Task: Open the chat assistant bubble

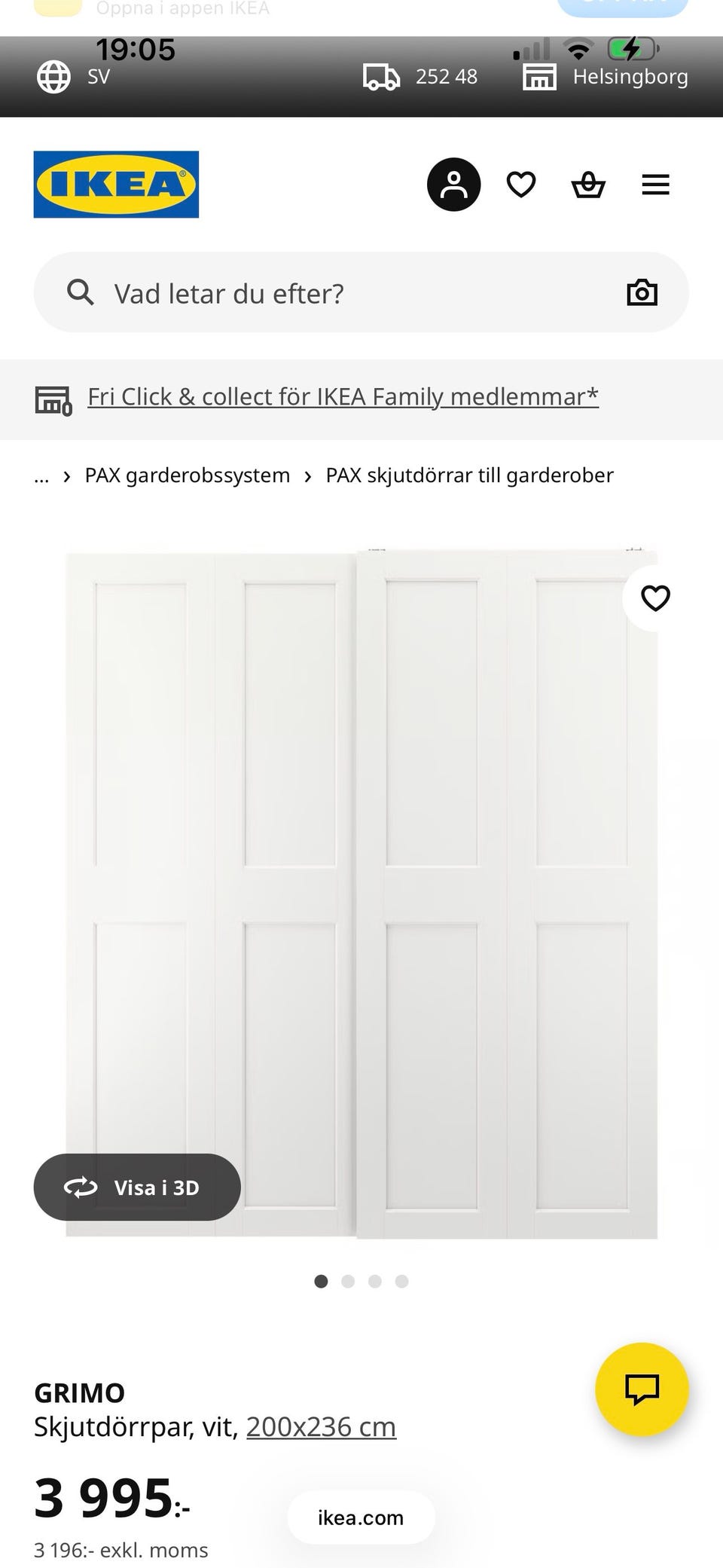Action: 641,1389
